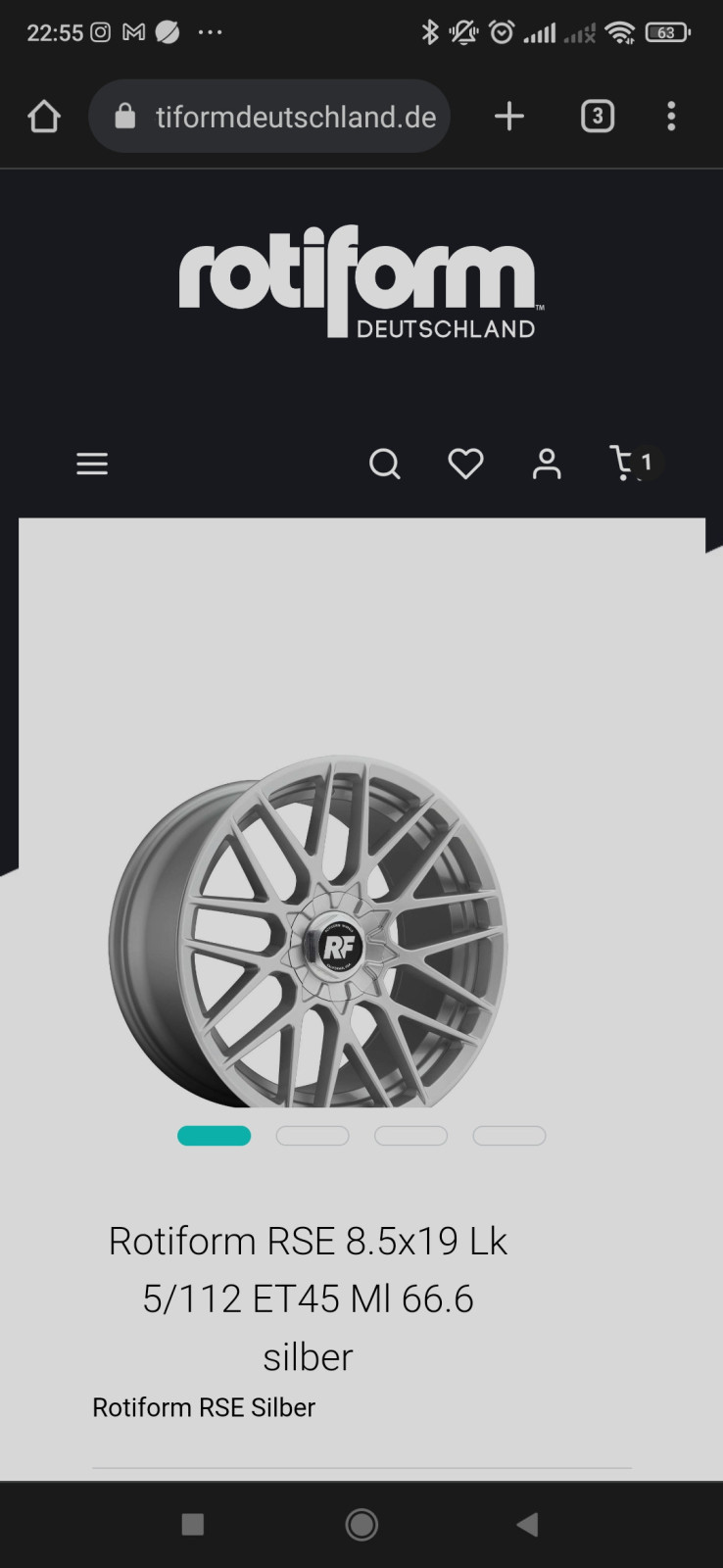
Task: Open the wishlist heart
Action: (x=465, y=464)
